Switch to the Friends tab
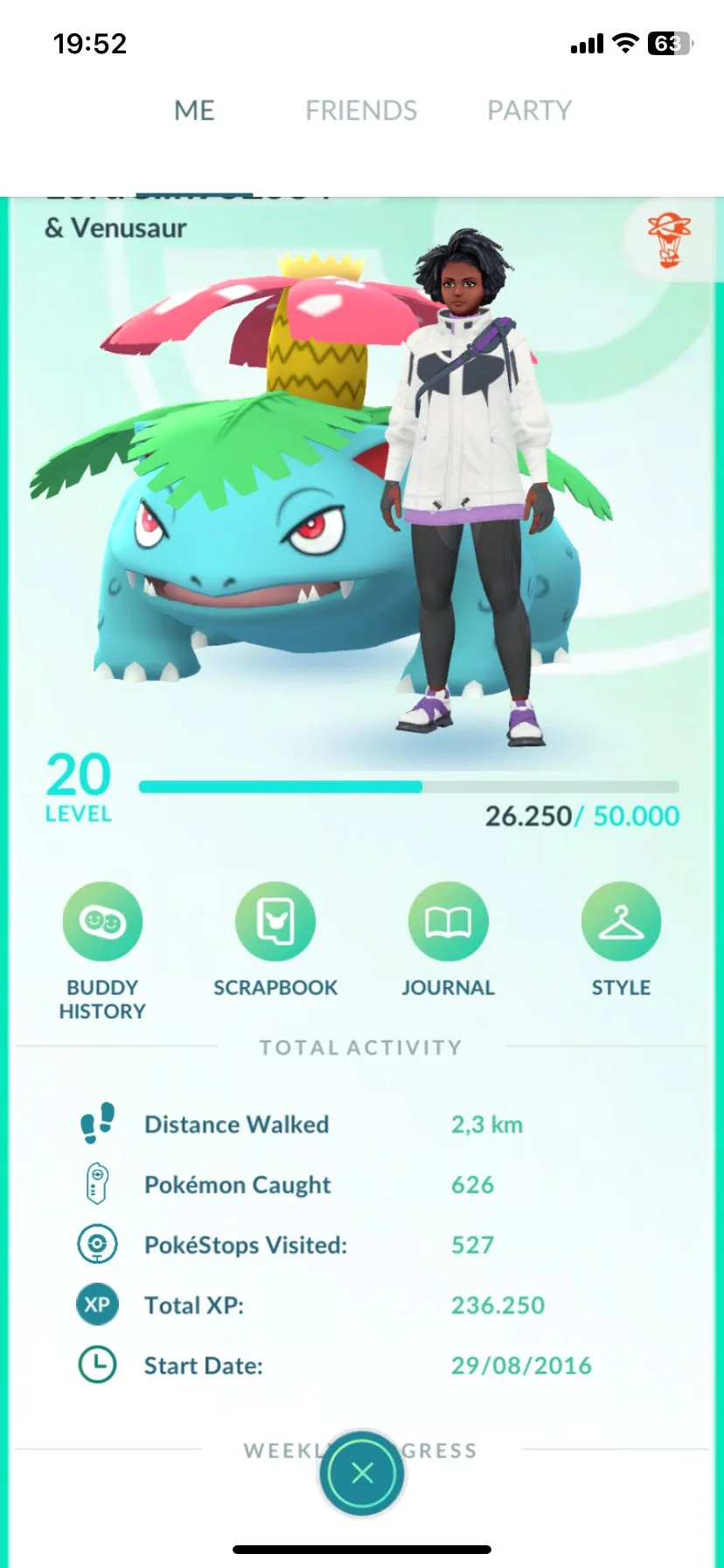This screenshot has height=1568, width=724. pos(361,110)
